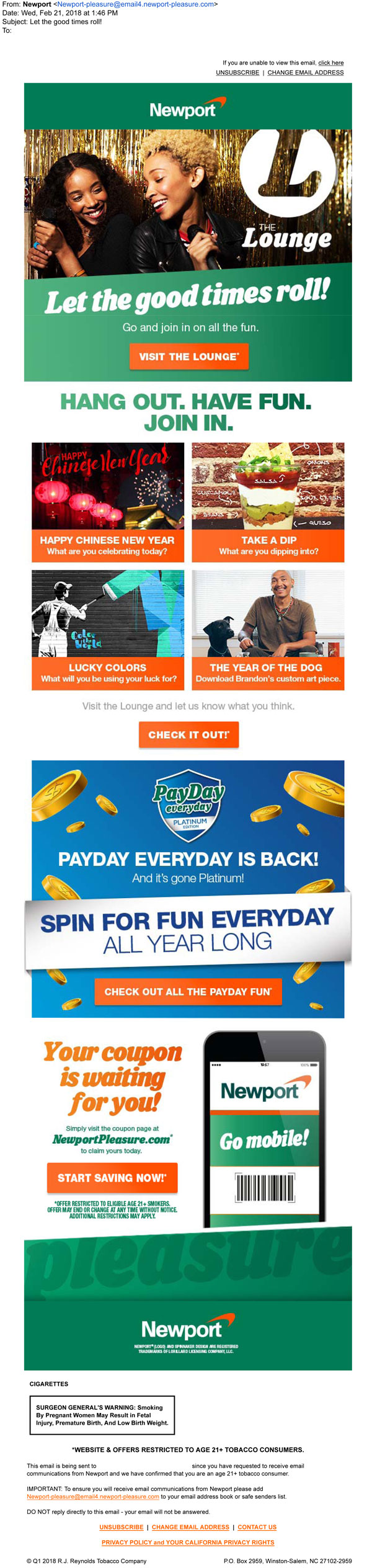Screen dimensions: 372x1568
Task: Open the Take a Dip tile
Action: (x=268, y=502)
